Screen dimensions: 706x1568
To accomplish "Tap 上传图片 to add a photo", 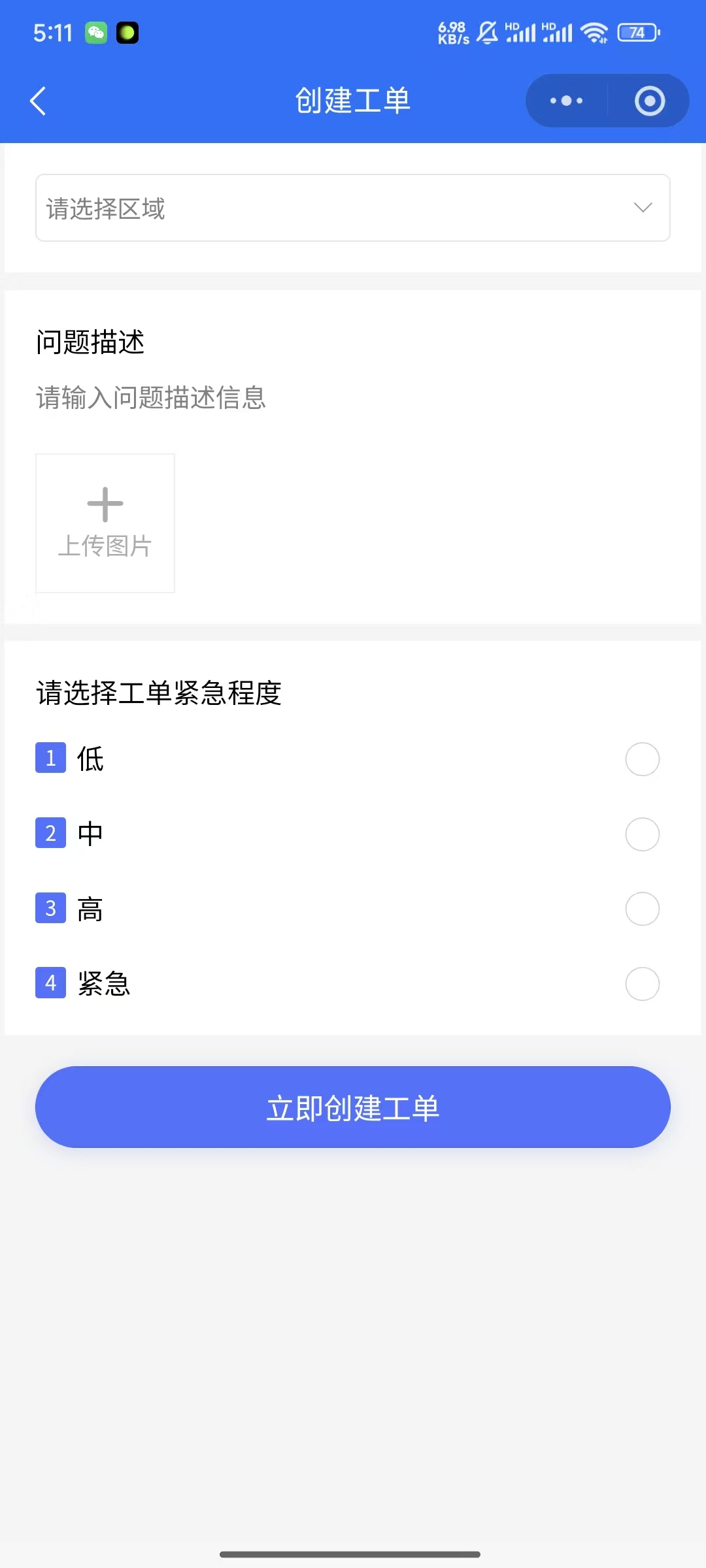I will pyautogui.click(x=105, y=523).
